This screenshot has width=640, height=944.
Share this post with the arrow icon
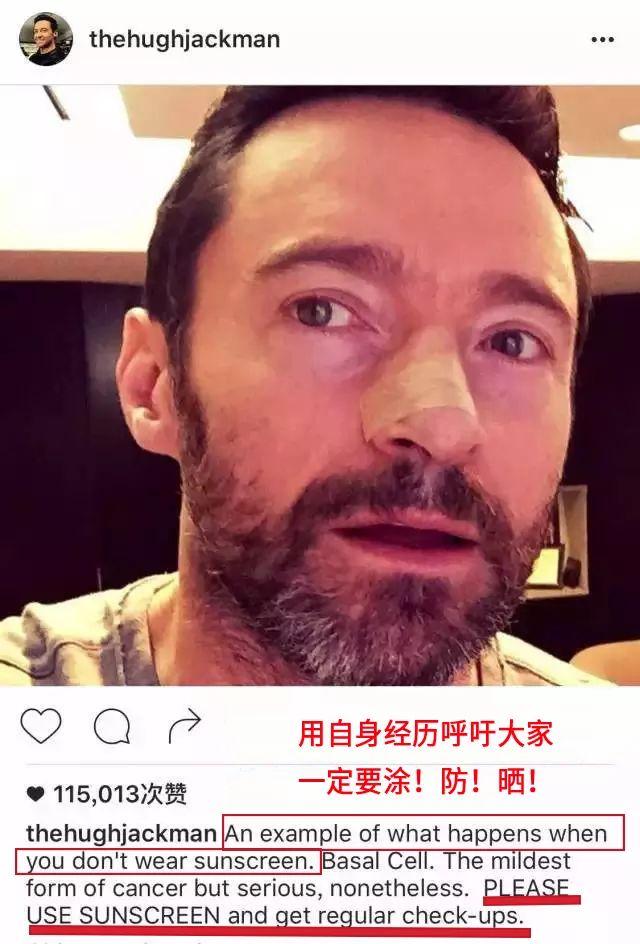[x=184, y=727]
